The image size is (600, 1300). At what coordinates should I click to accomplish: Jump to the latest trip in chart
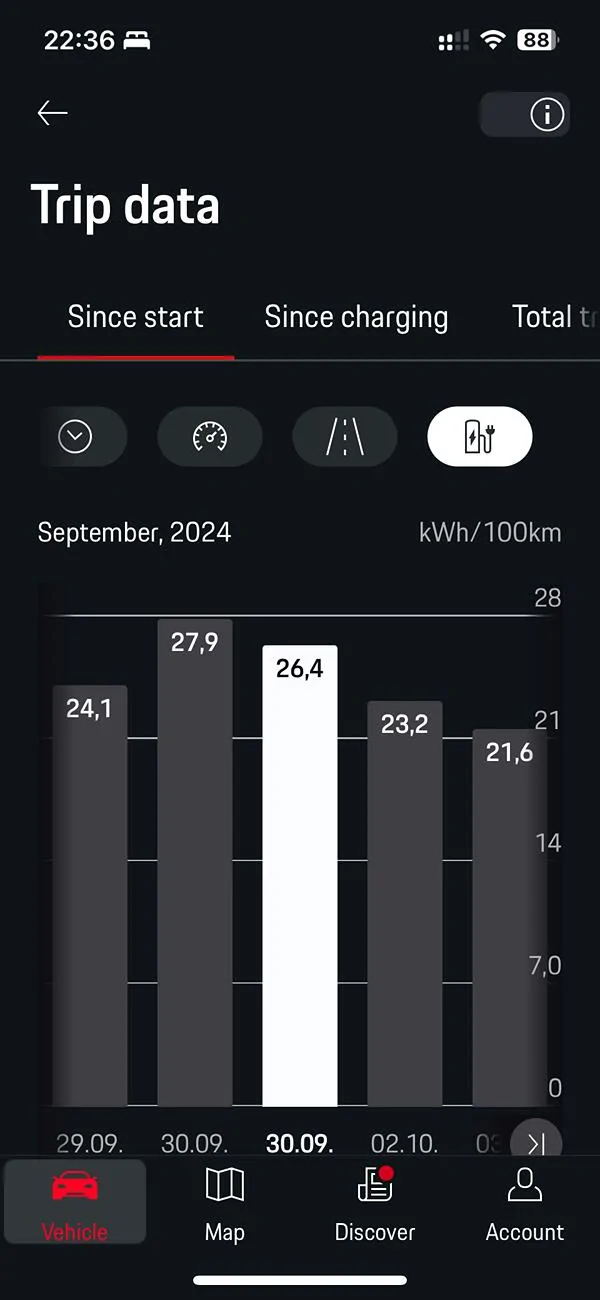click(536, 1143)
